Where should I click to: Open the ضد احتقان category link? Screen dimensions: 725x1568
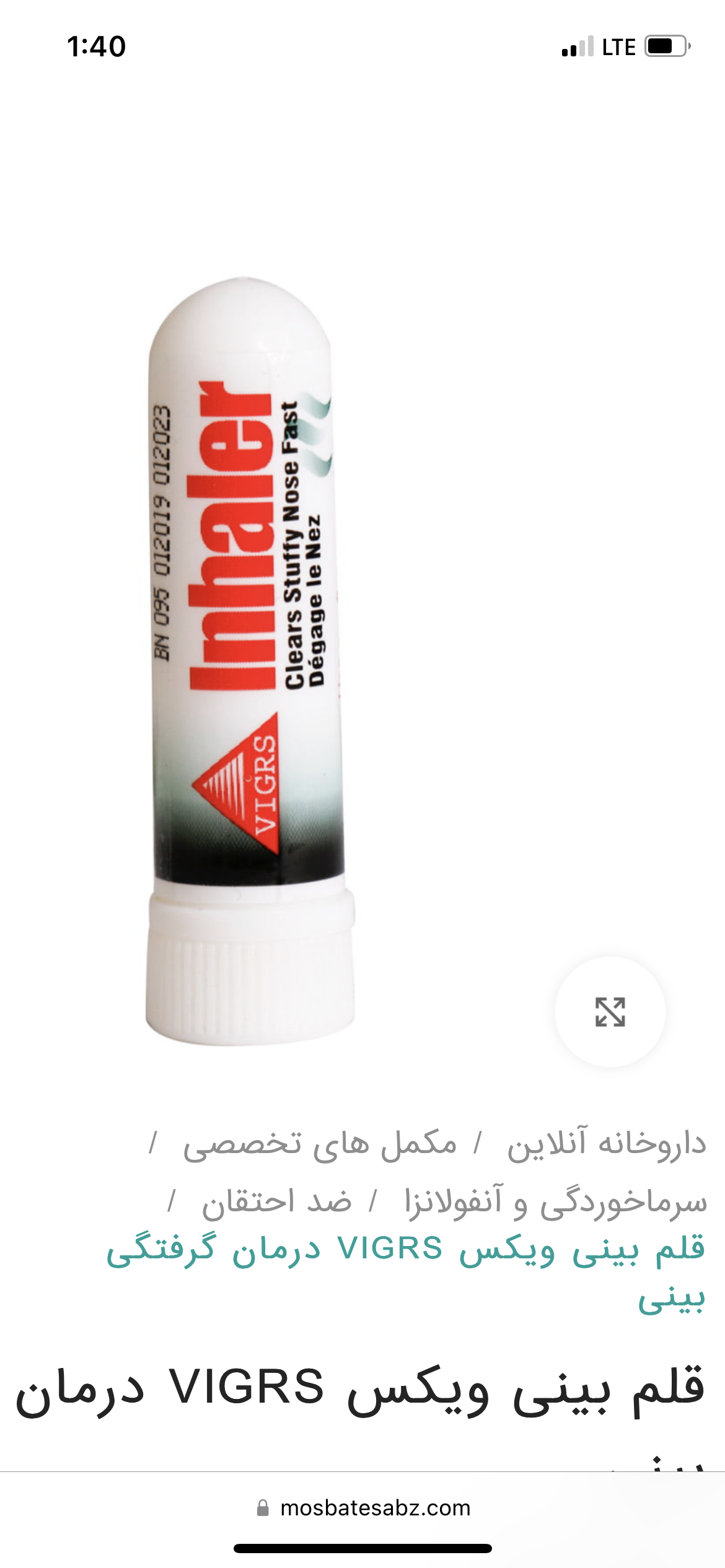[276, 1201]
